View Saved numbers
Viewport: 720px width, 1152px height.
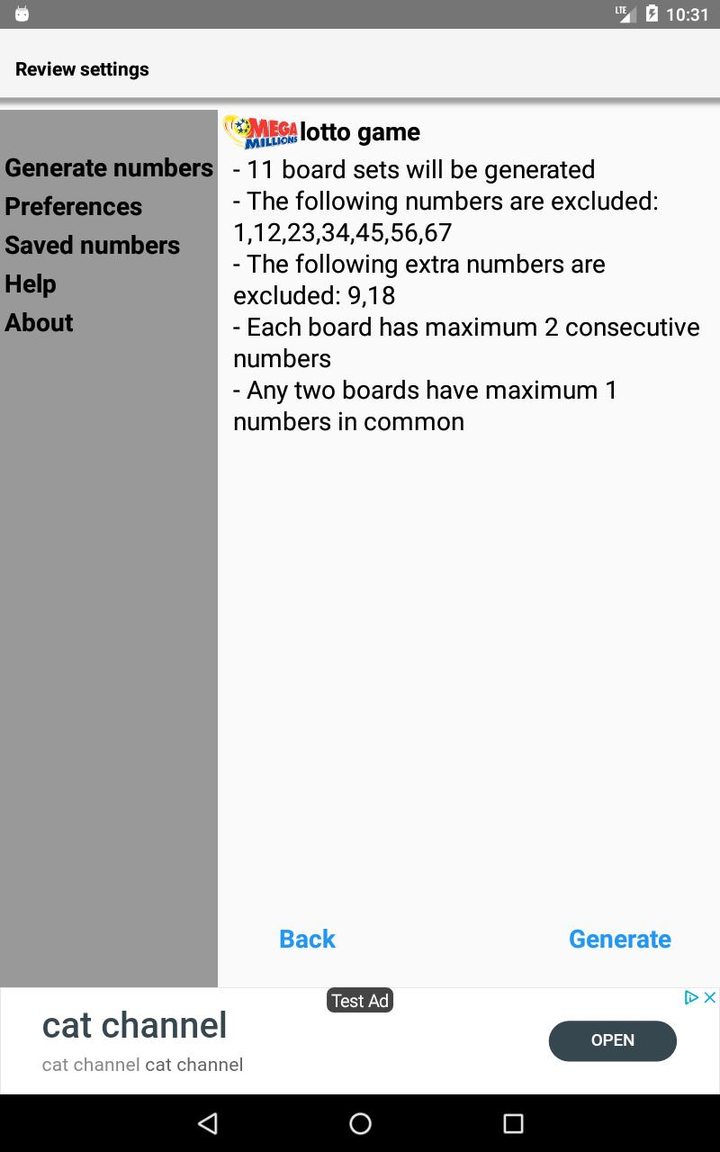pos(92,245)
